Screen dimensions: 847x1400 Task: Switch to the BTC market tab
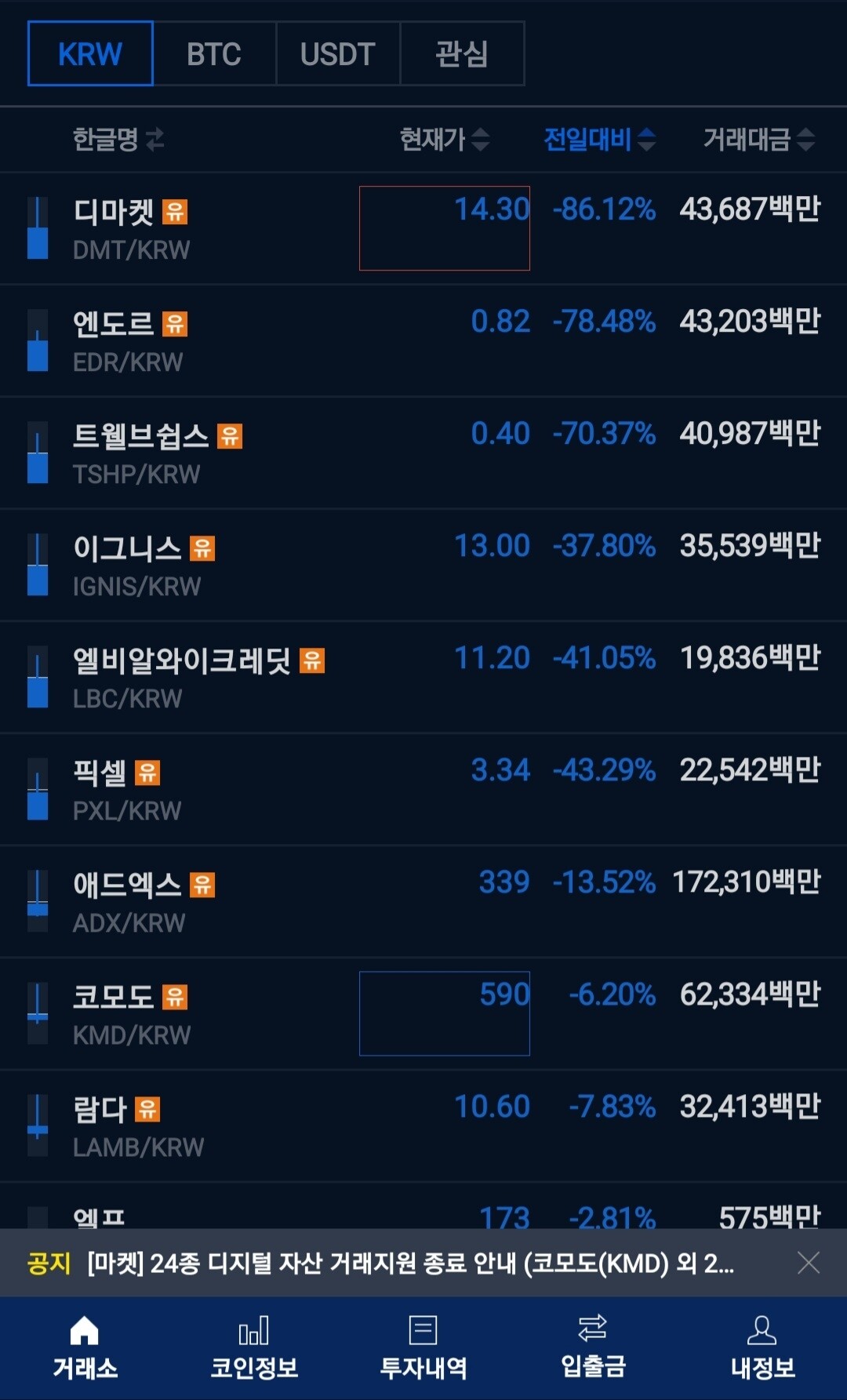click(214, 54)
